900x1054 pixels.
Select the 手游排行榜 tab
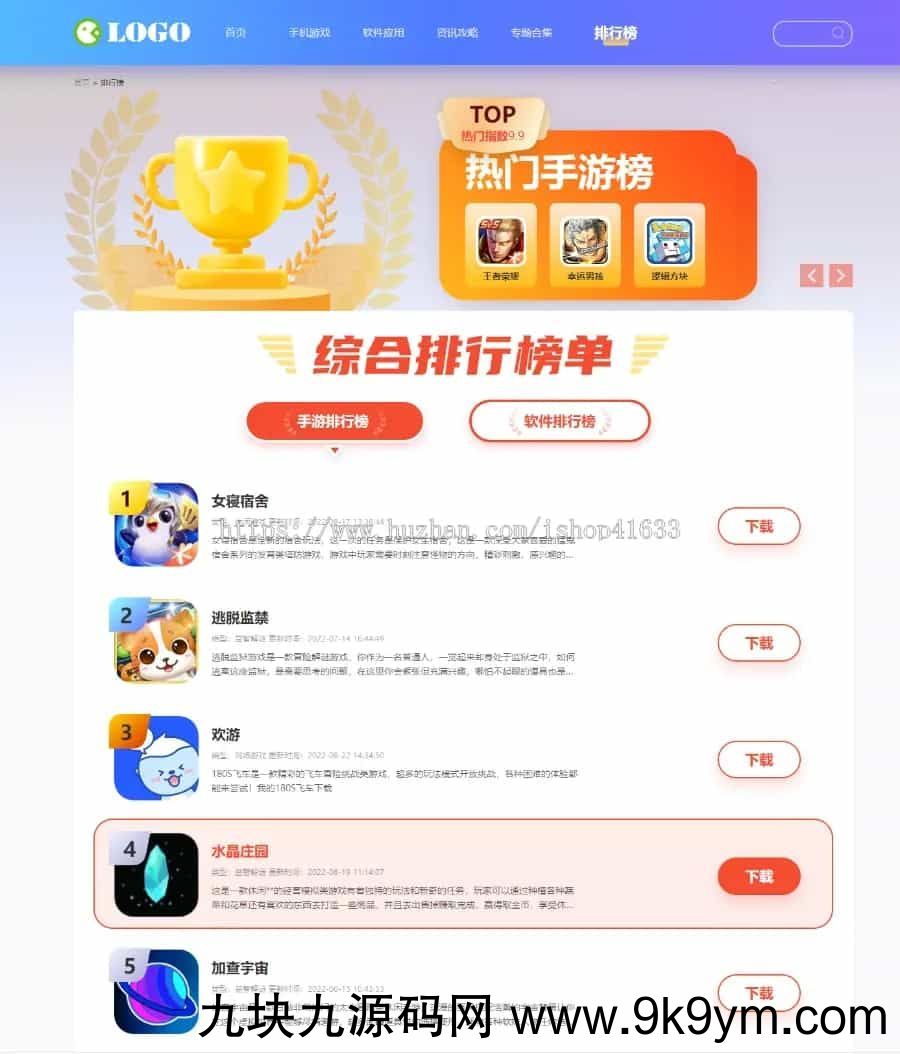(334, 421)
